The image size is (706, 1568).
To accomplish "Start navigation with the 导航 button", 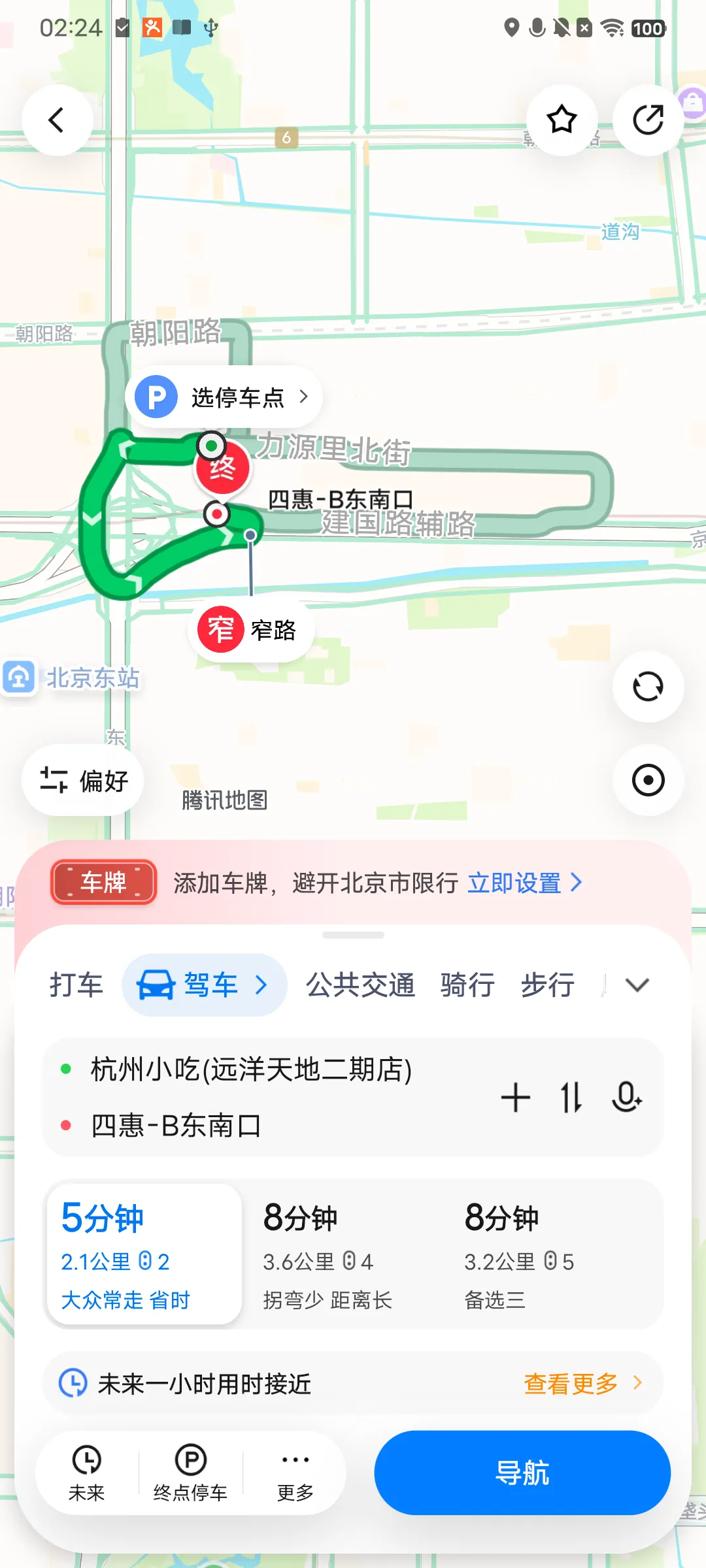I will (522, 1473).
